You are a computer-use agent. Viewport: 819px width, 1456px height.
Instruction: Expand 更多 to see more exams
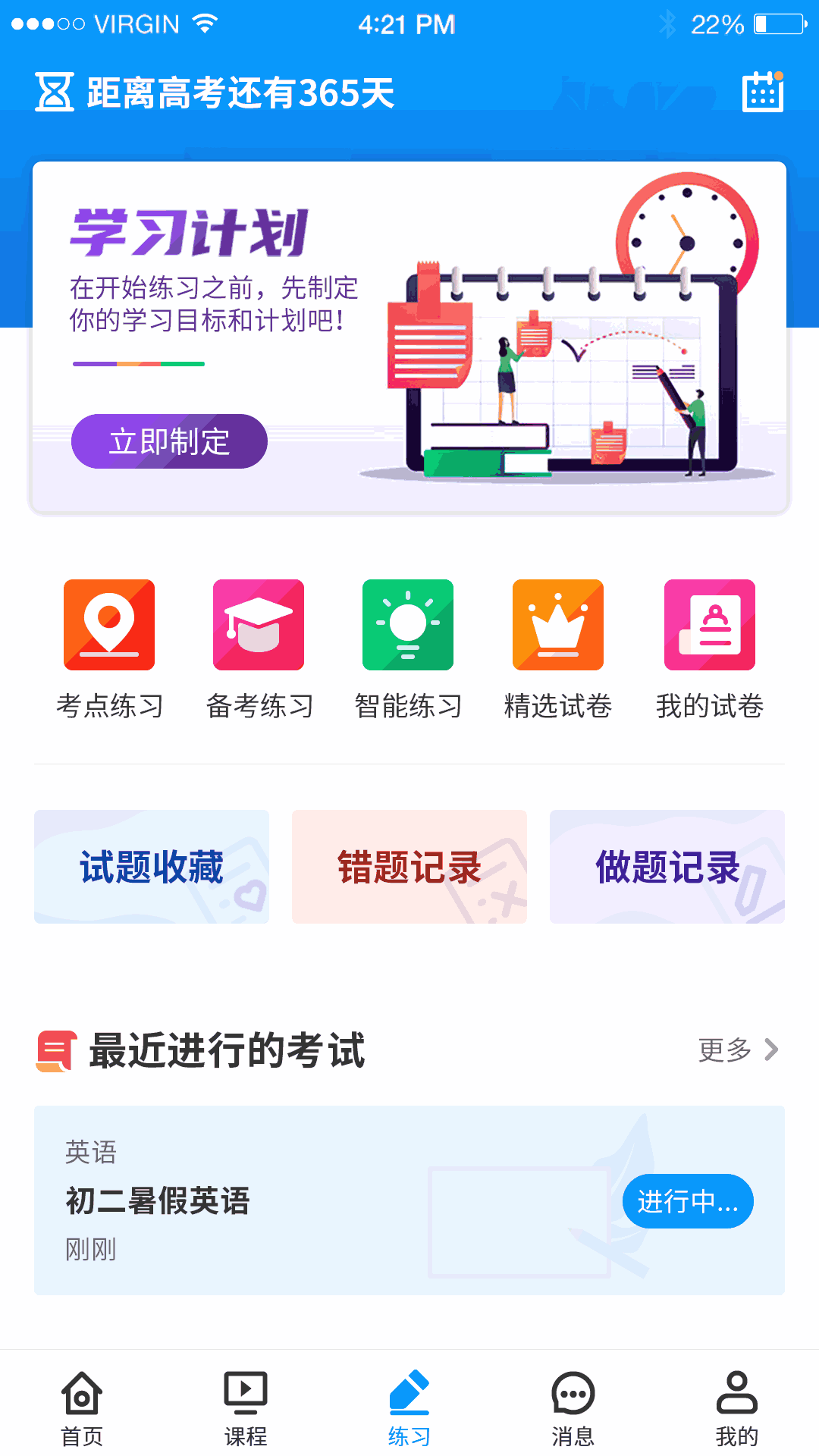[723, 1051]
